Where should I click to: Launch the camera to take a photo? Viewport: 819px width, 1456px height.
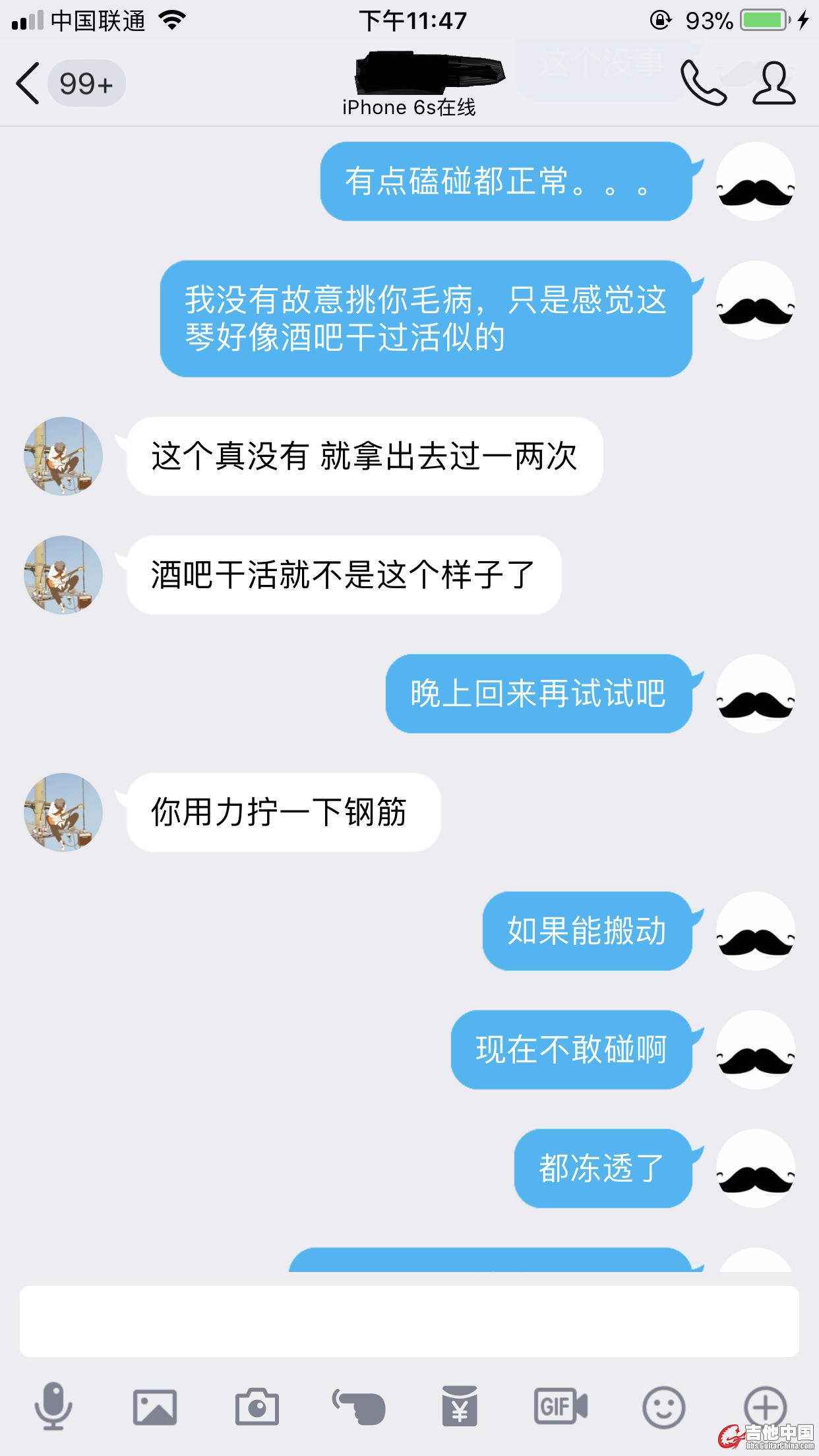click(x=257, y=1407)
